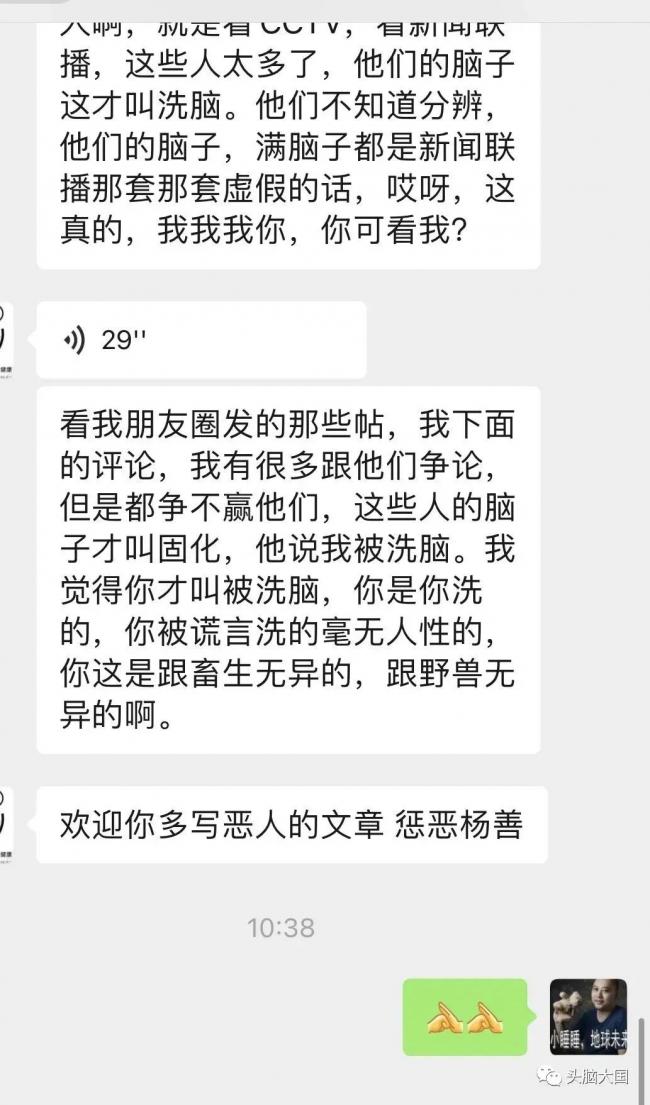Open the sender's profile avatar beside the emoji message
Viewport: 650px width, 1105px height.
point(588,1016)
